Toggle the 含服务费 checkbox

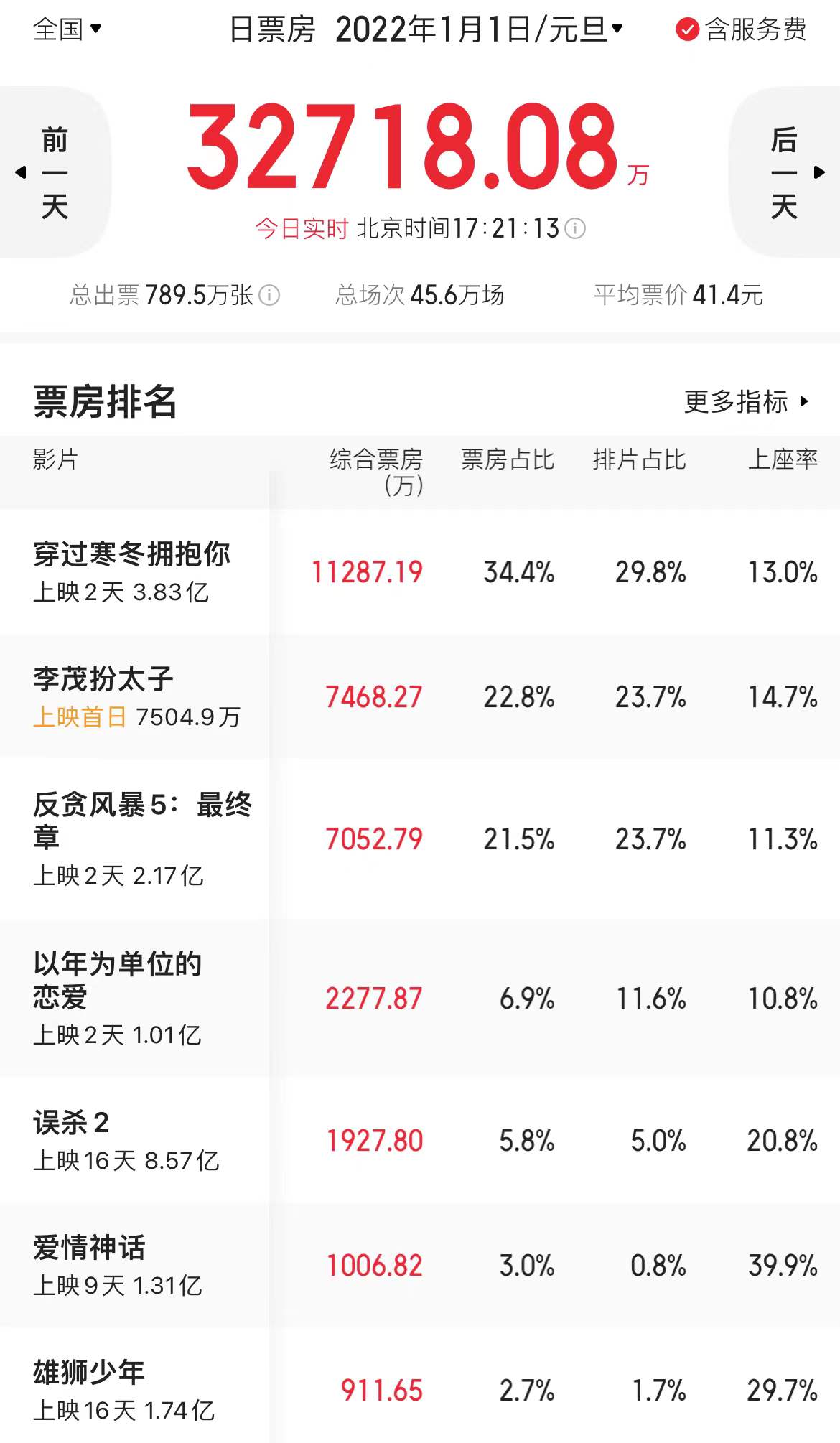687,29
